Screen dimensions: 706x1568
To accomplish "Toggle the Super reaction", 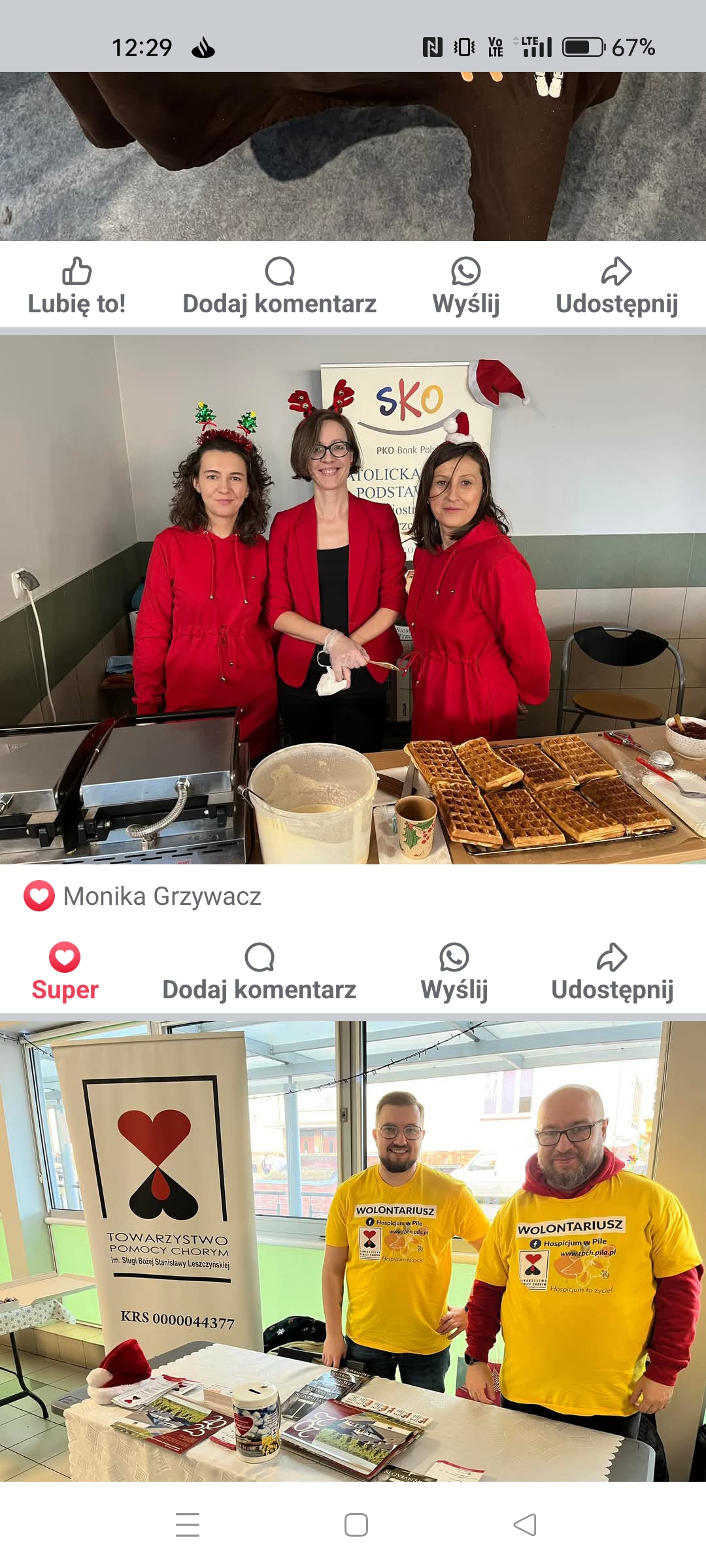I will click(65, 972).
